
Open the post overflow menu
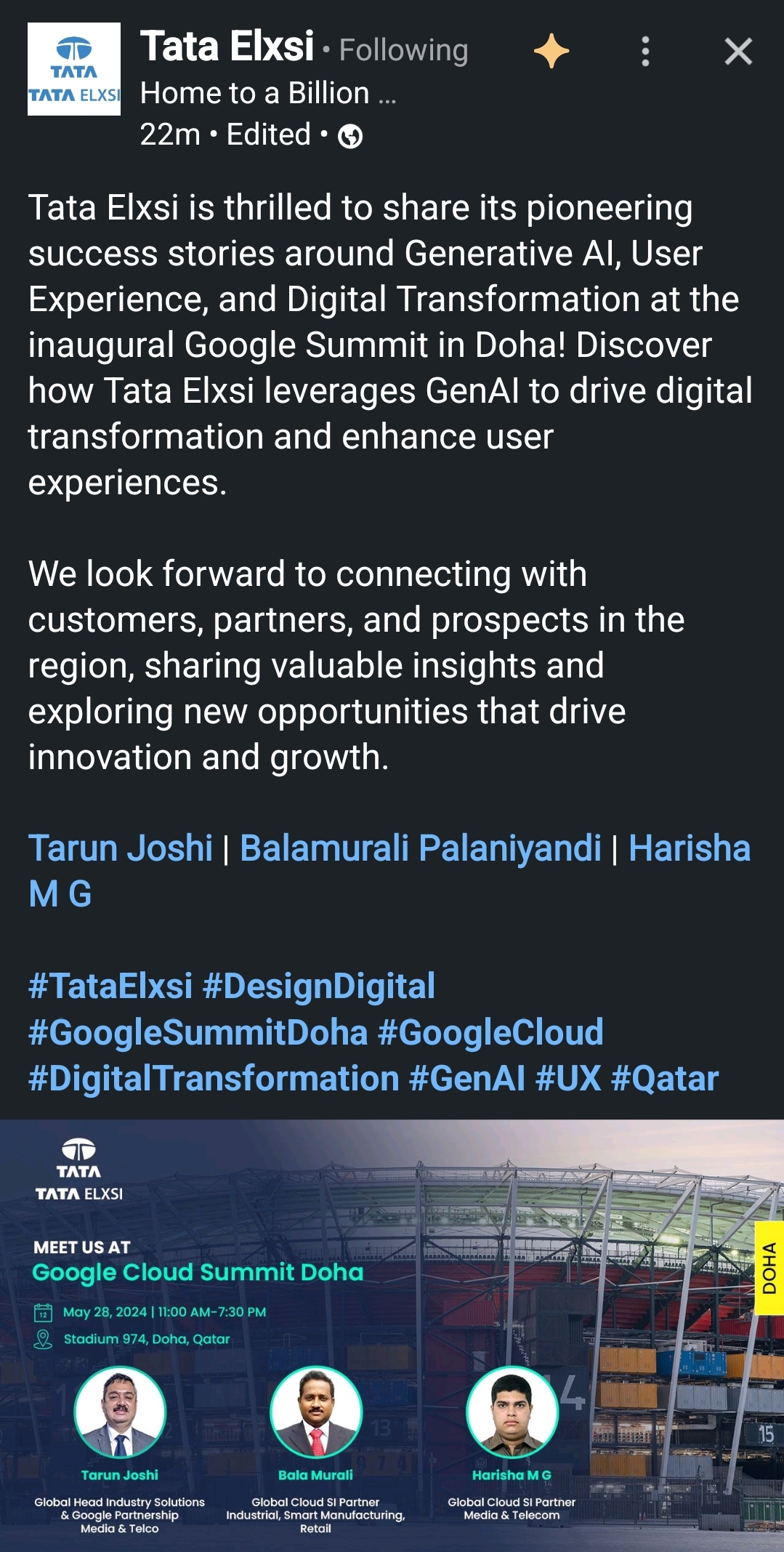(645, 52)
